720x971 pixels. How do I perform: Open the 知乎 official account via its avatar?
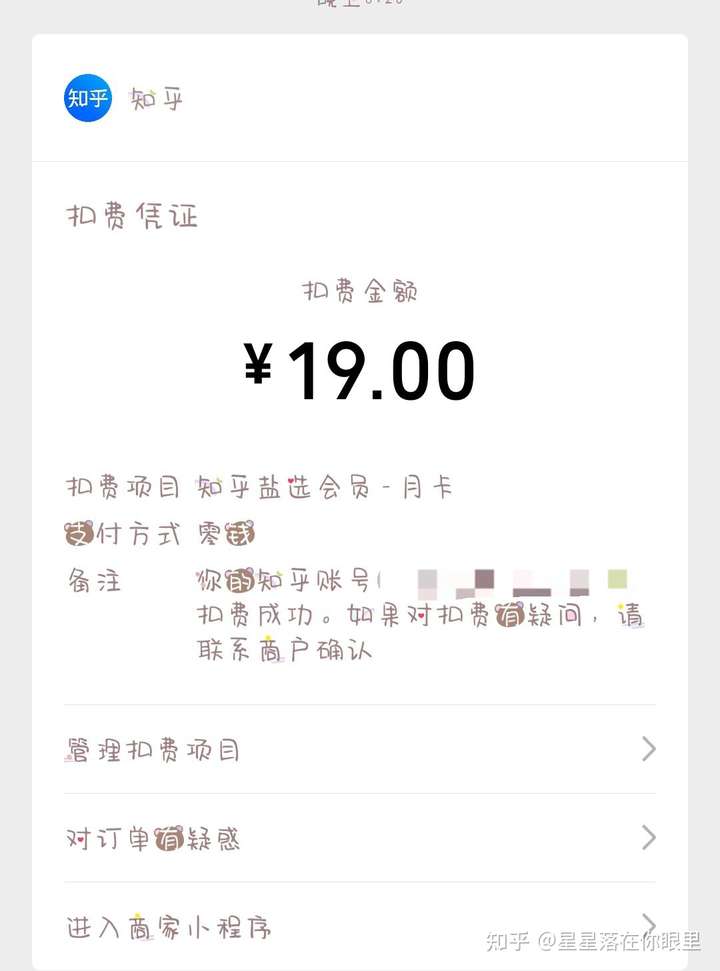(87, 100)
